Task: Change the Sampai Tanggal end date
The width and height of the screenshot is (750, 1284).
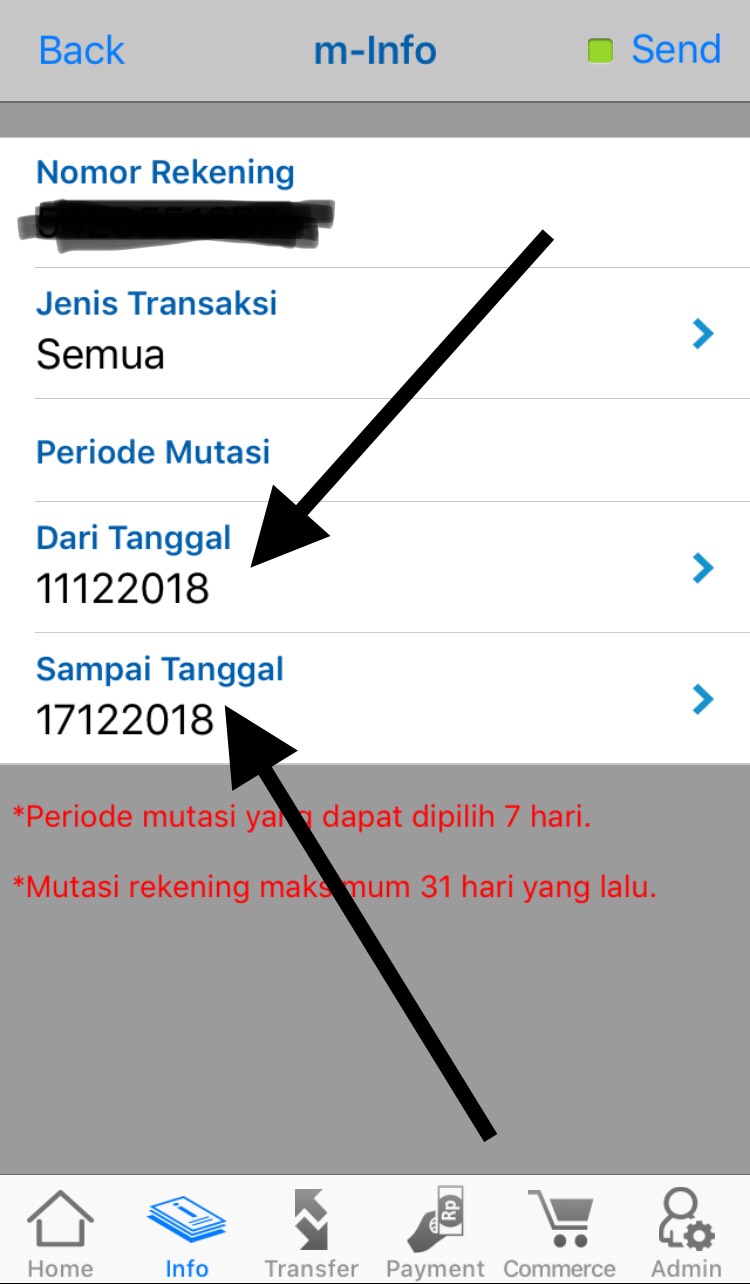Action: pyautogui.click(x=375, y=698)
